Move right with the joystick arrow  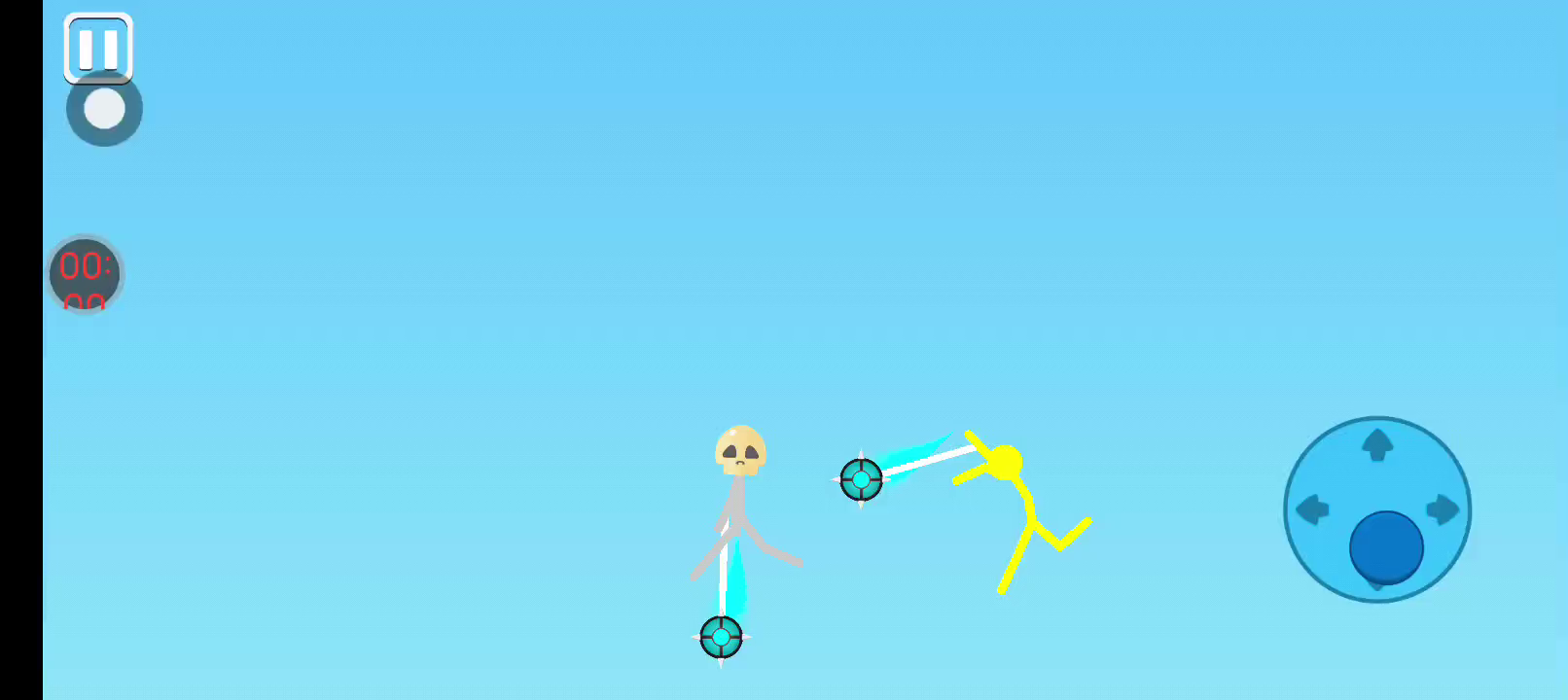click(x=1442, y=508)
